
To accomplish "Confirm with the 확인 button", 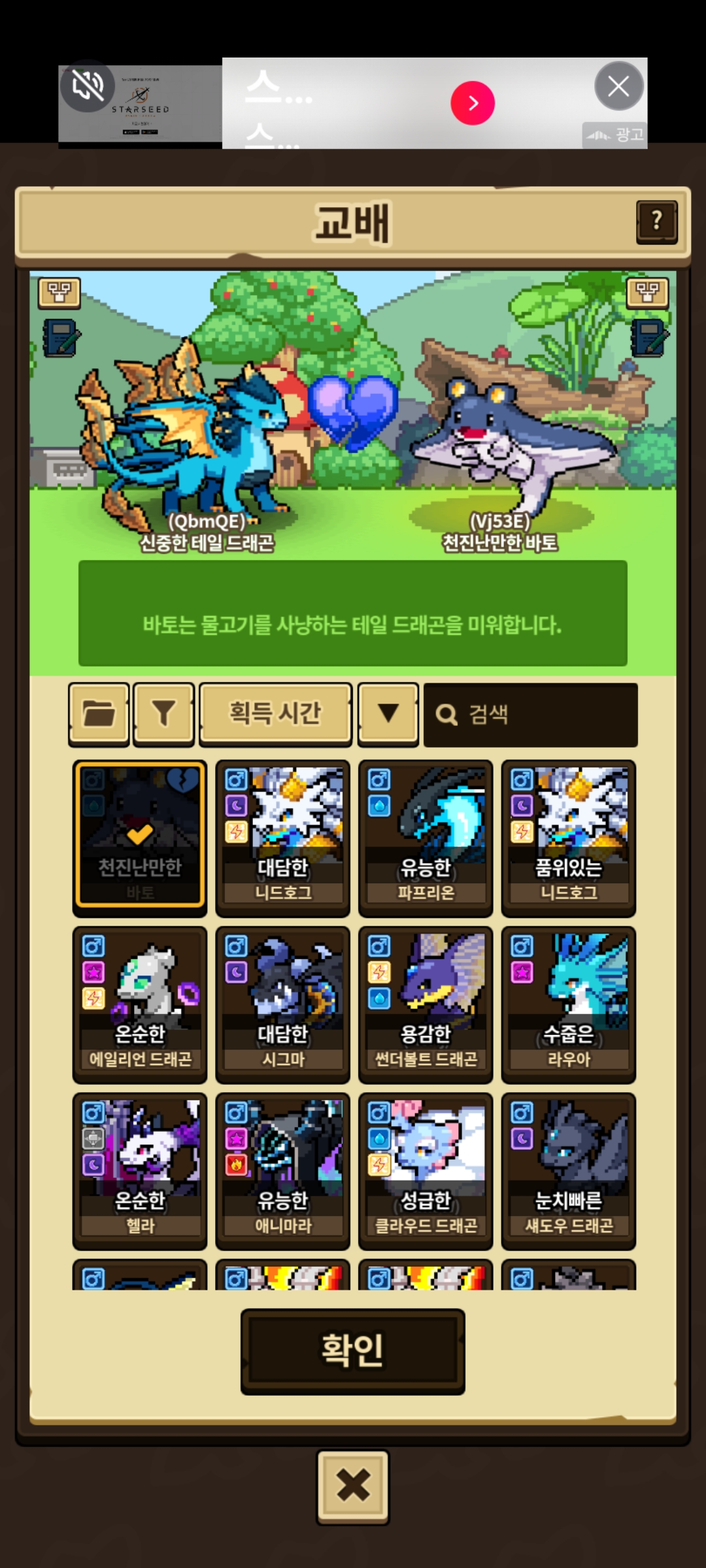I will pos(352,1351).
